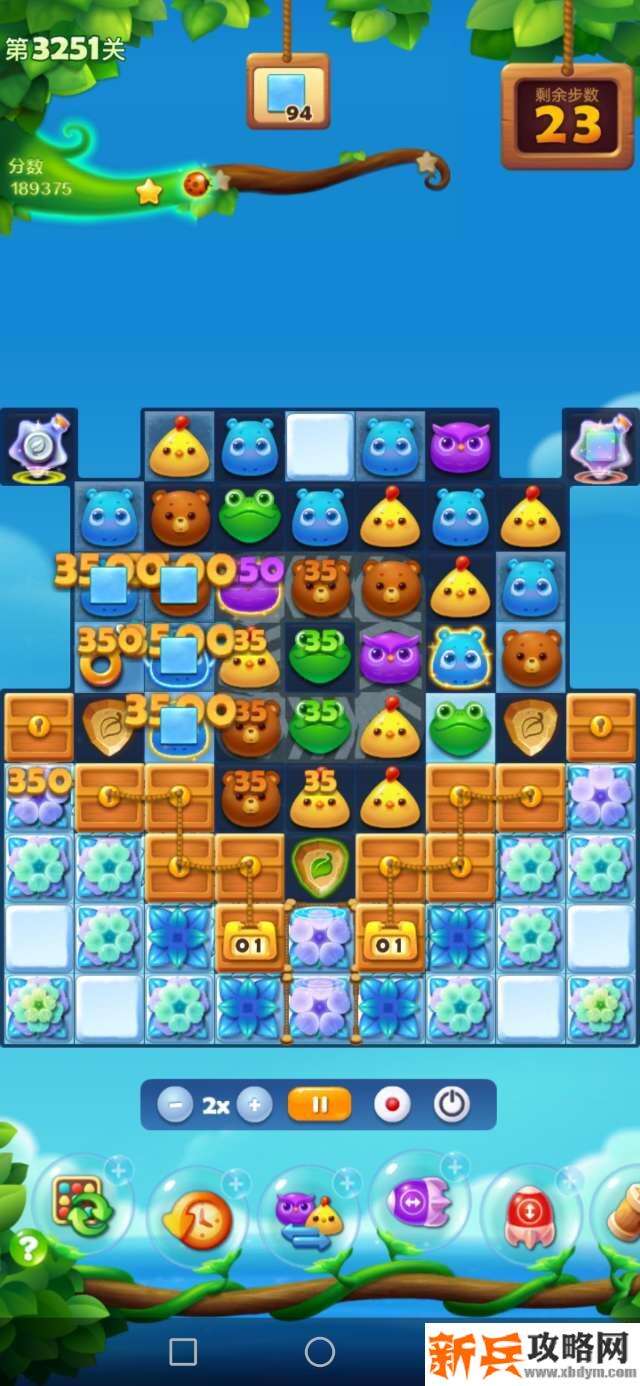Pause the recording playback
Viewport: 640px width, 1386px height.
[320, 1105]
